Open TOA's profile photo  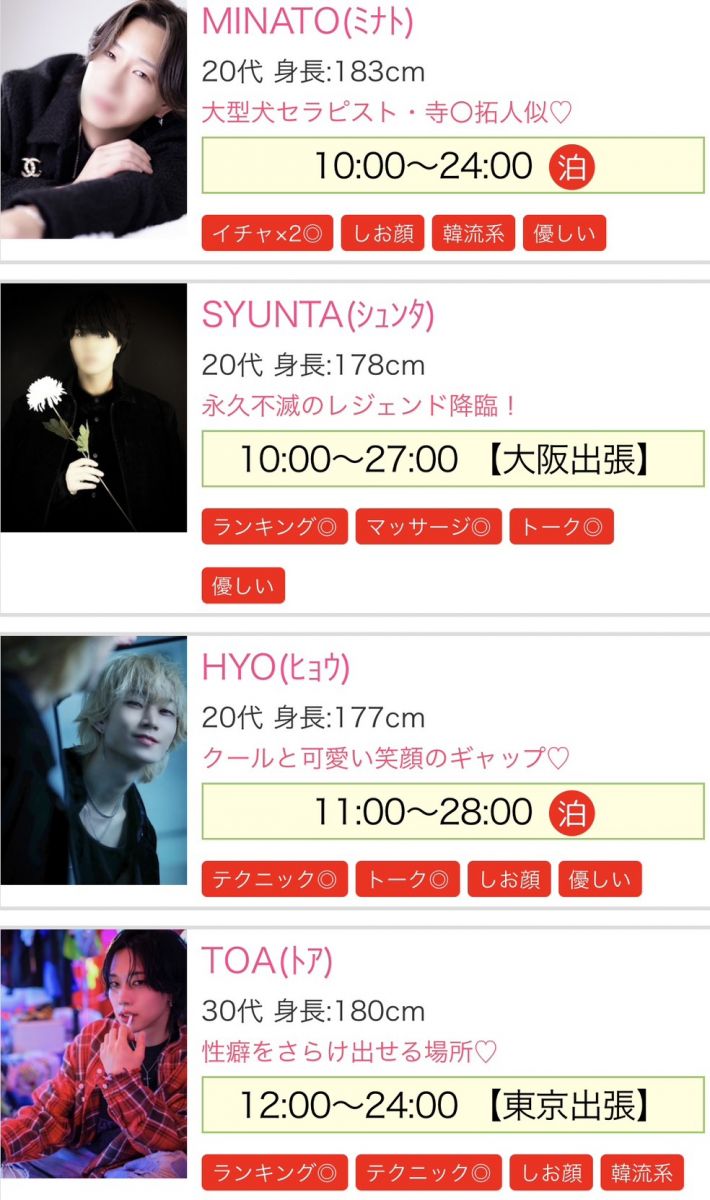(x=93, y=1055)
